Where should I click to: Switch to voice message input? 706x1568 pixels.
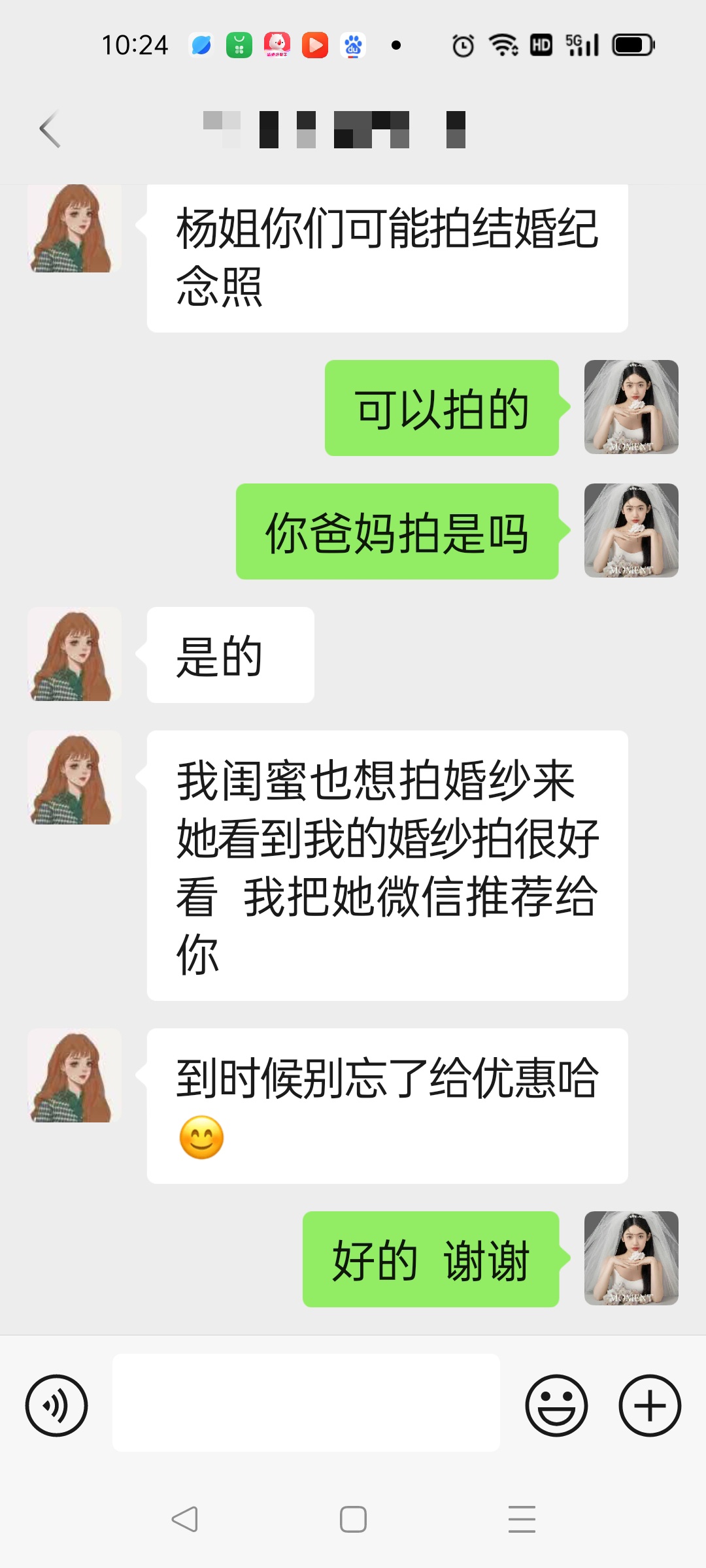pos(56,1405)
